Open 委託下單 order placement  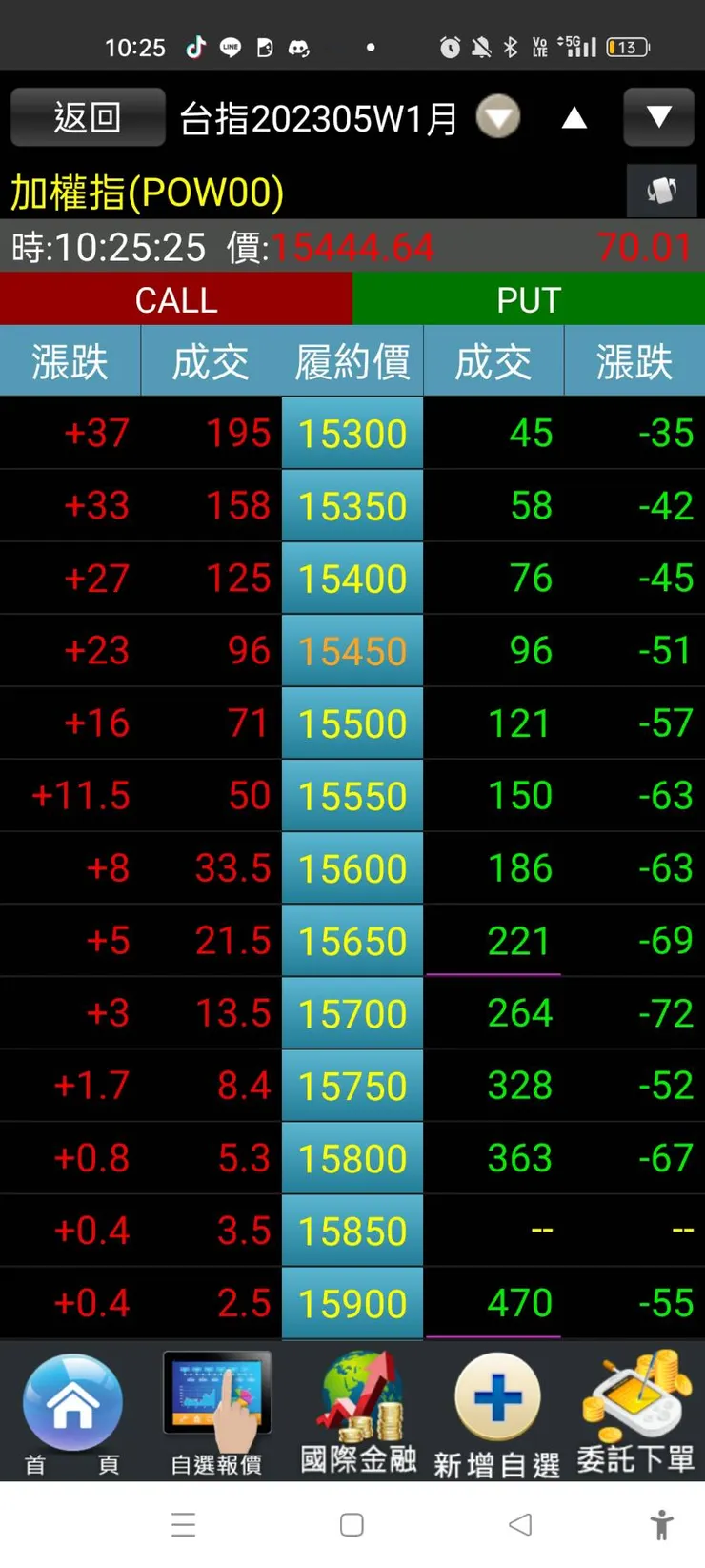click(635, 1415)
